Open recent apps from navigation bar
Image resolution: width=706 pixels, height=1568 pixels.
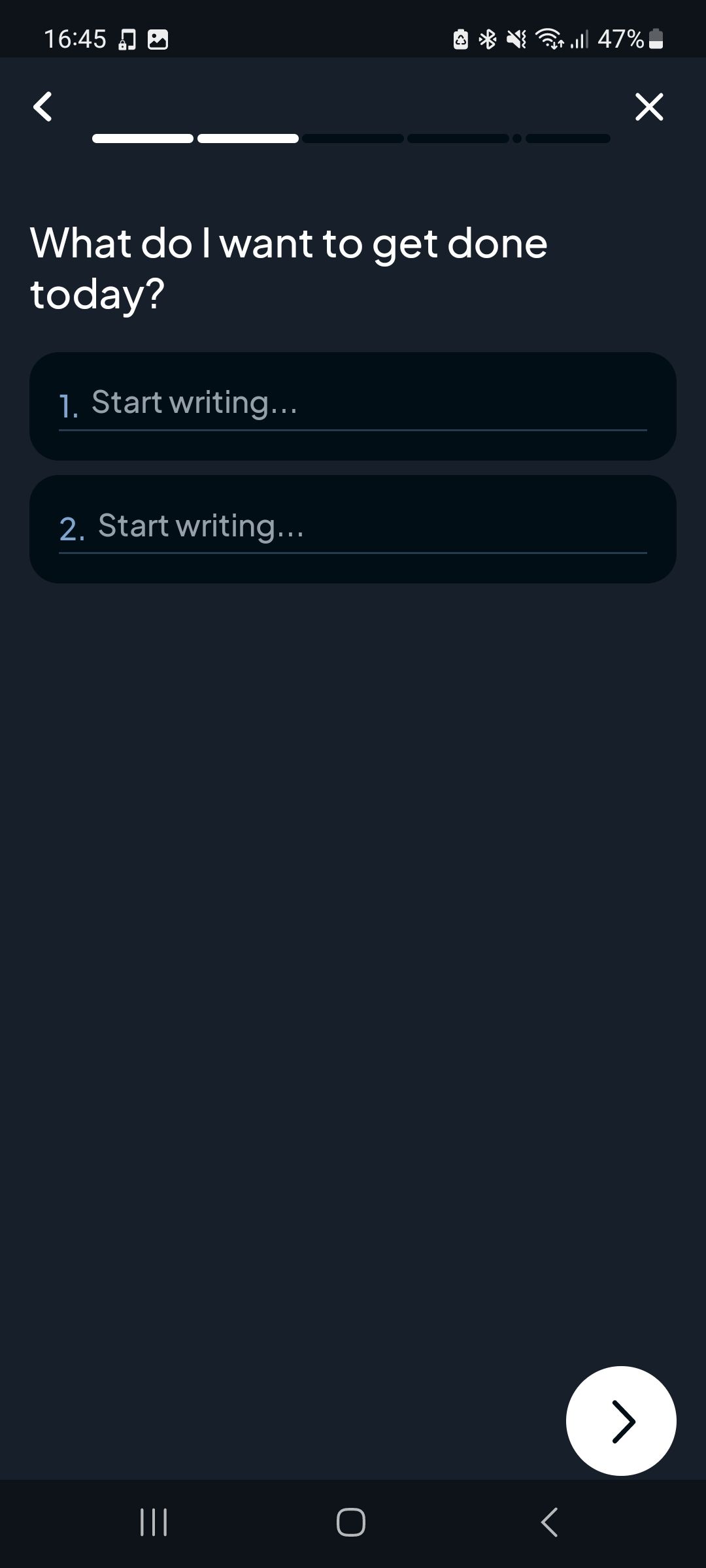click(x=154, y=1522)
